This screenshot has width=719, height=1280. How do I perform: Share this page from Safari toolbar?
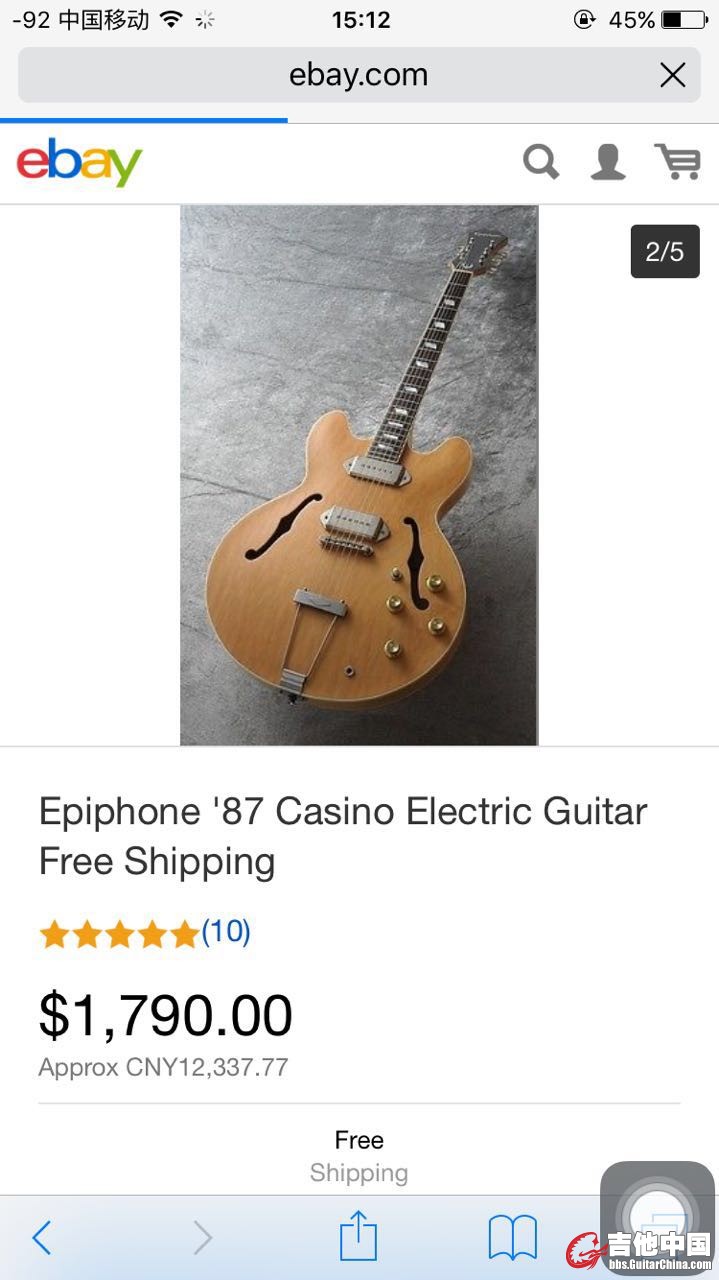pyautogui.click(x=359, y=1238)
